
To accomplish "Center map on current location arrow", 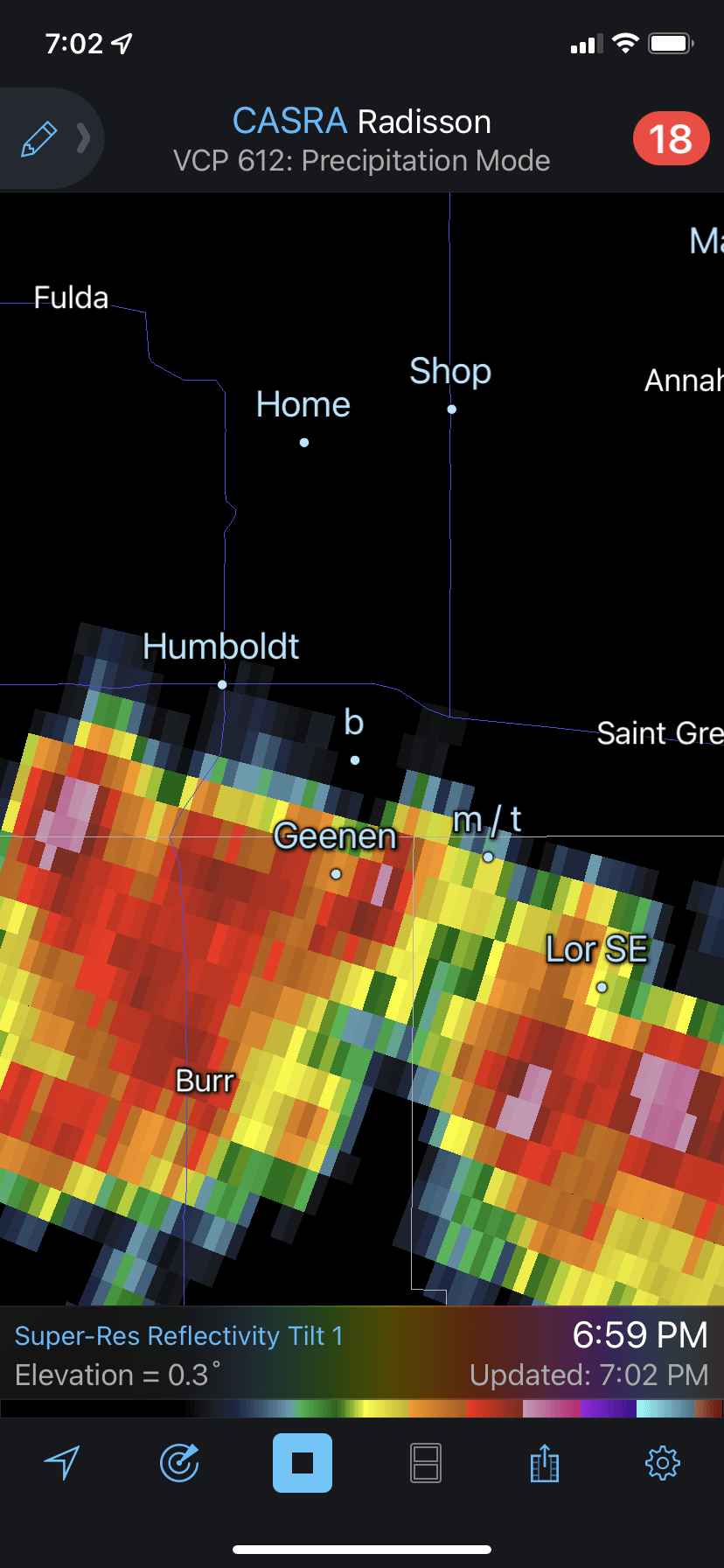I will point(62,1462).
